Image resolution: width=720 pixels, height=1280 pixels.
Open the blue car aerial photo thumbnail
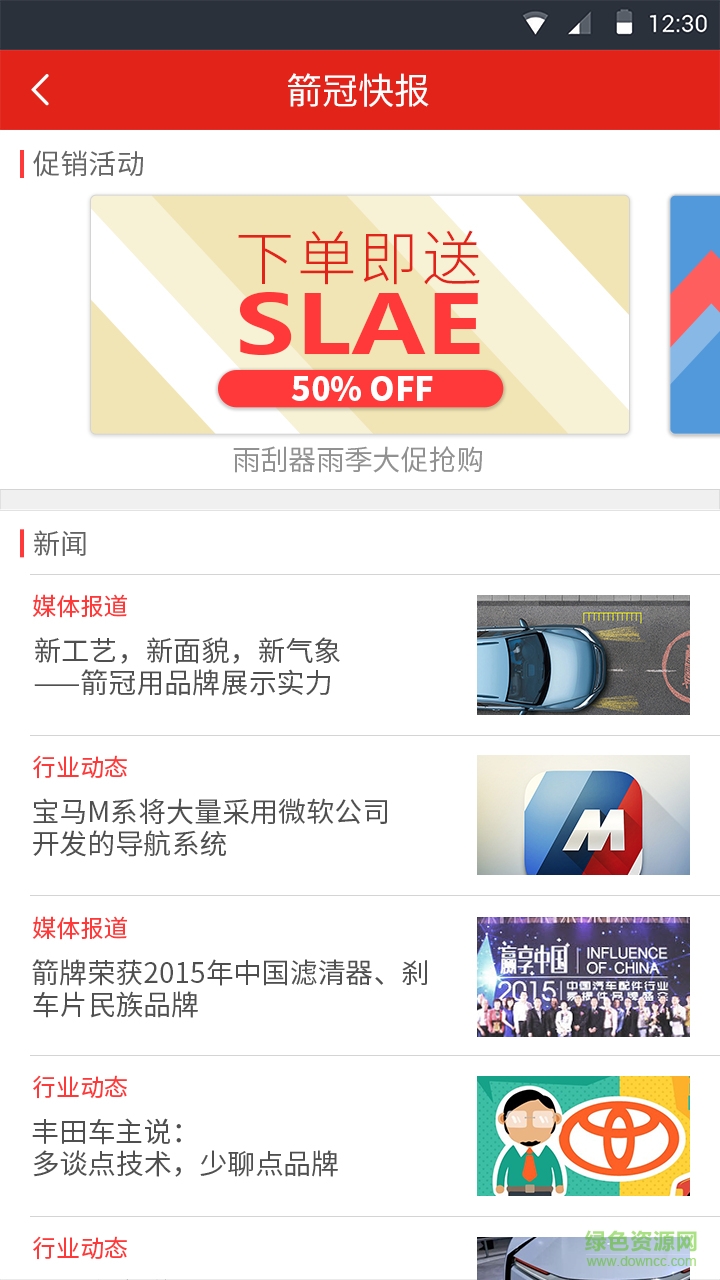point(583,654)
